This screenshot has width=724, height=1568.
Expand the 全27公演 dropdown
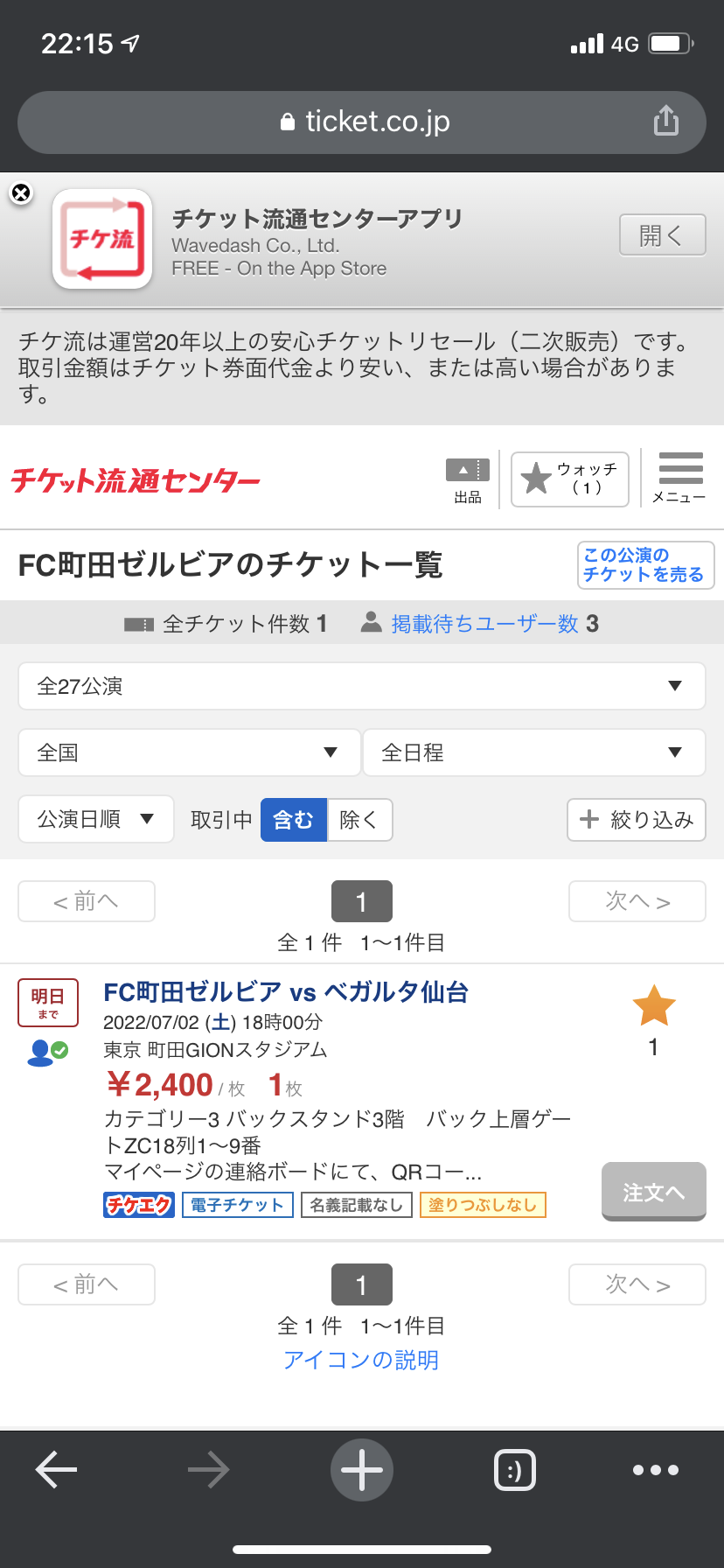362,686
